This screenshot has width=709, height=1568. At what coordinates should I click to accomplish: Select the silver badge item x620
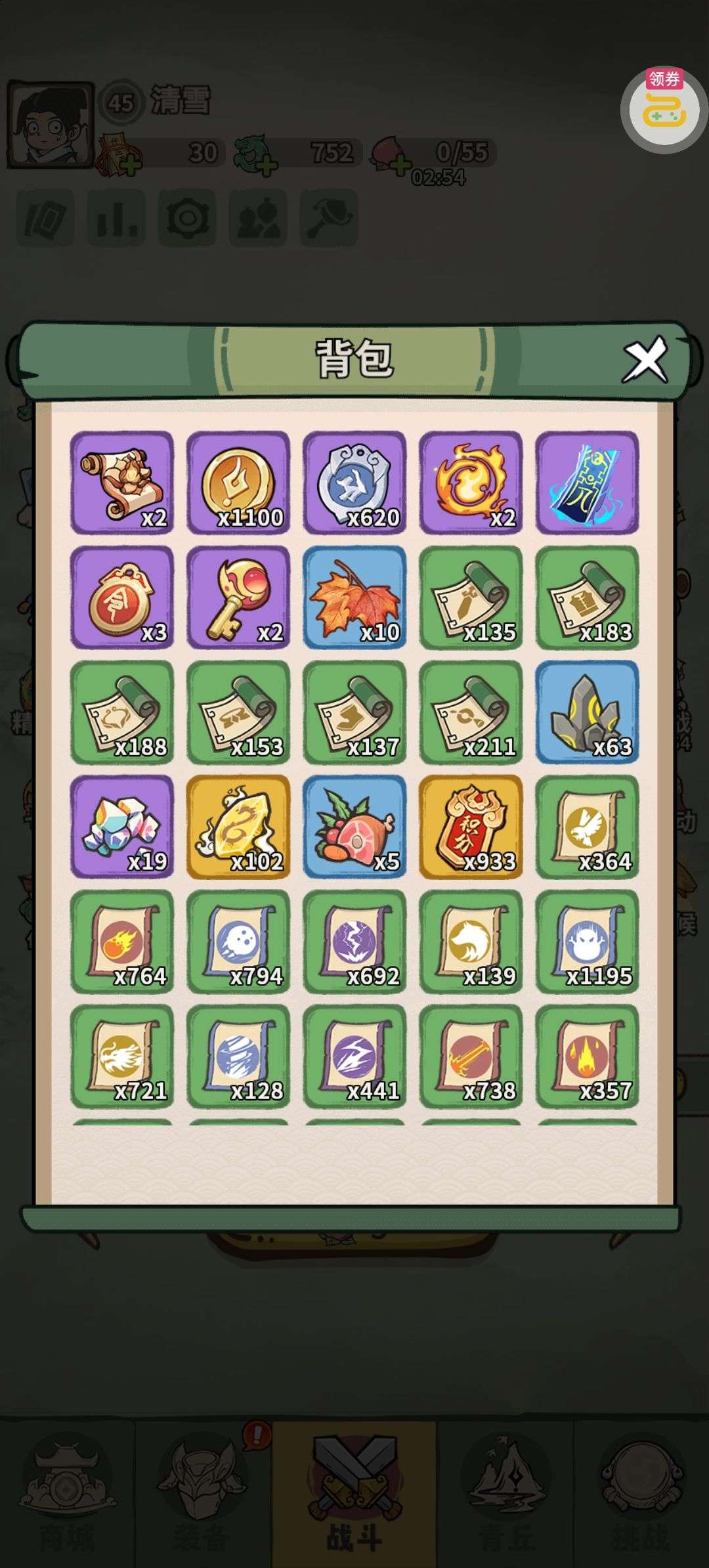(x=354, y=483)
